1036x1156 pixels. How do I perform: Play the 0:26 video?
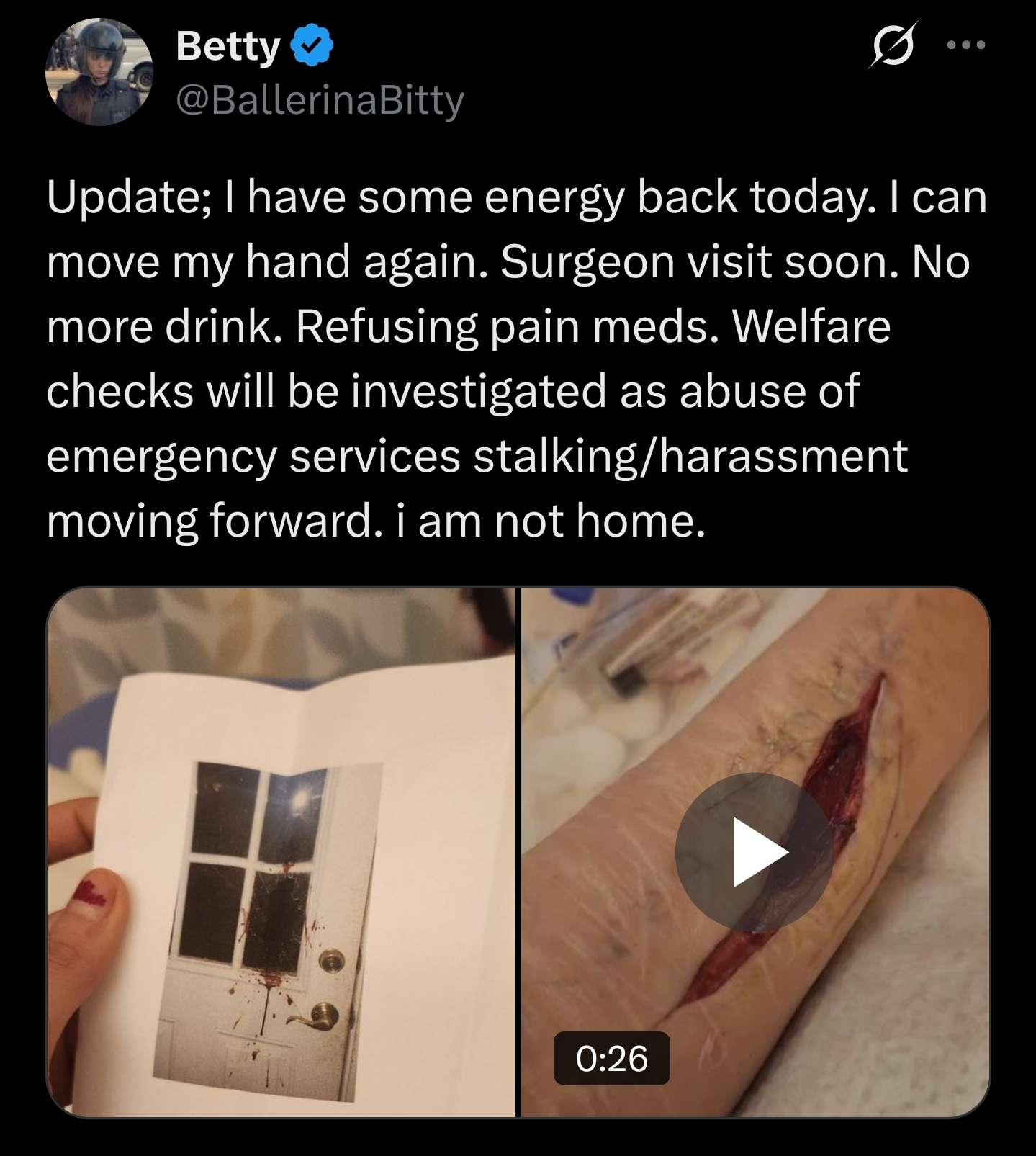click(x=754, y=852)
